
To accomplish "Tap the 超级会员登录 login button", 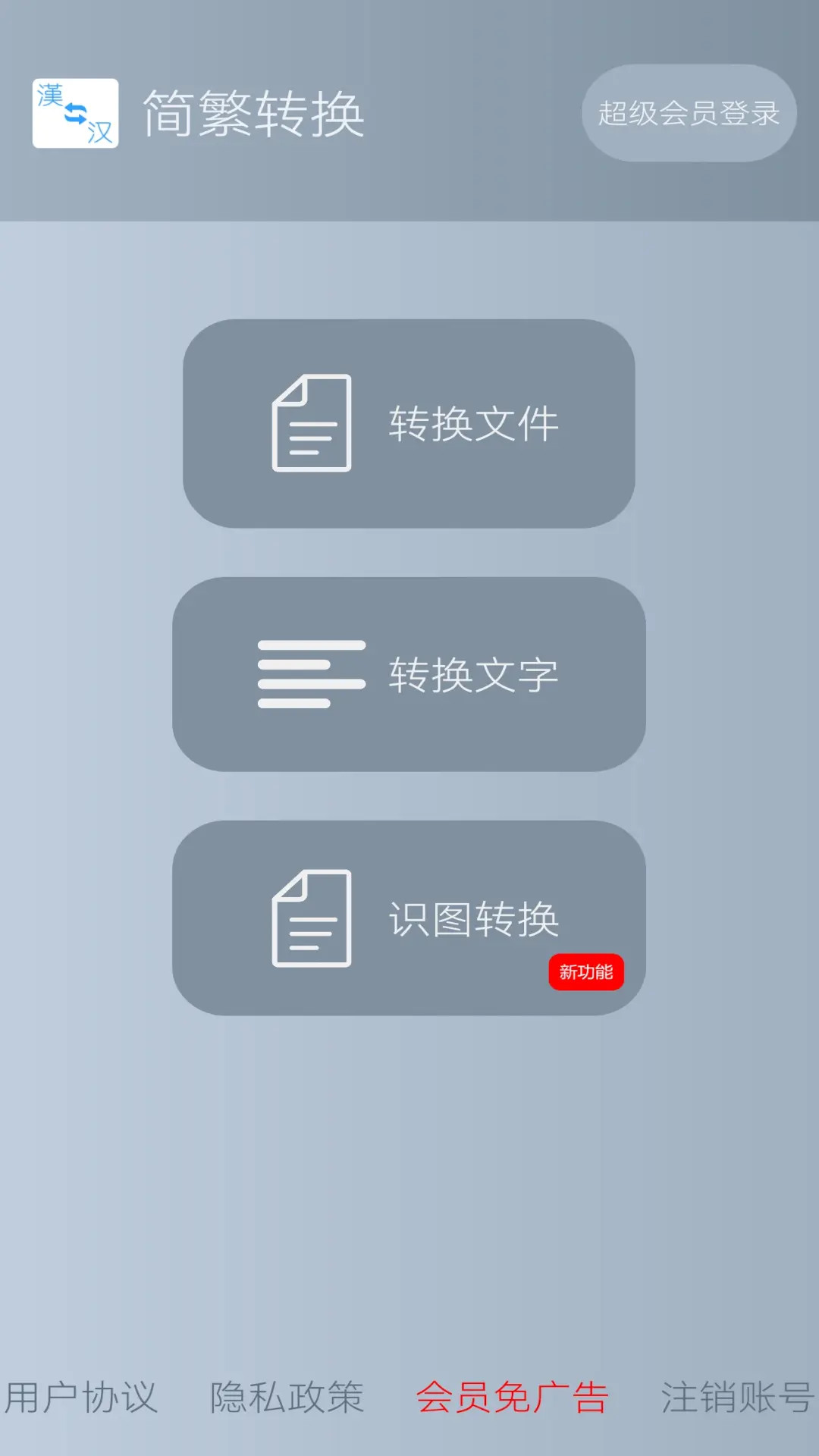I will coord(689,114).
